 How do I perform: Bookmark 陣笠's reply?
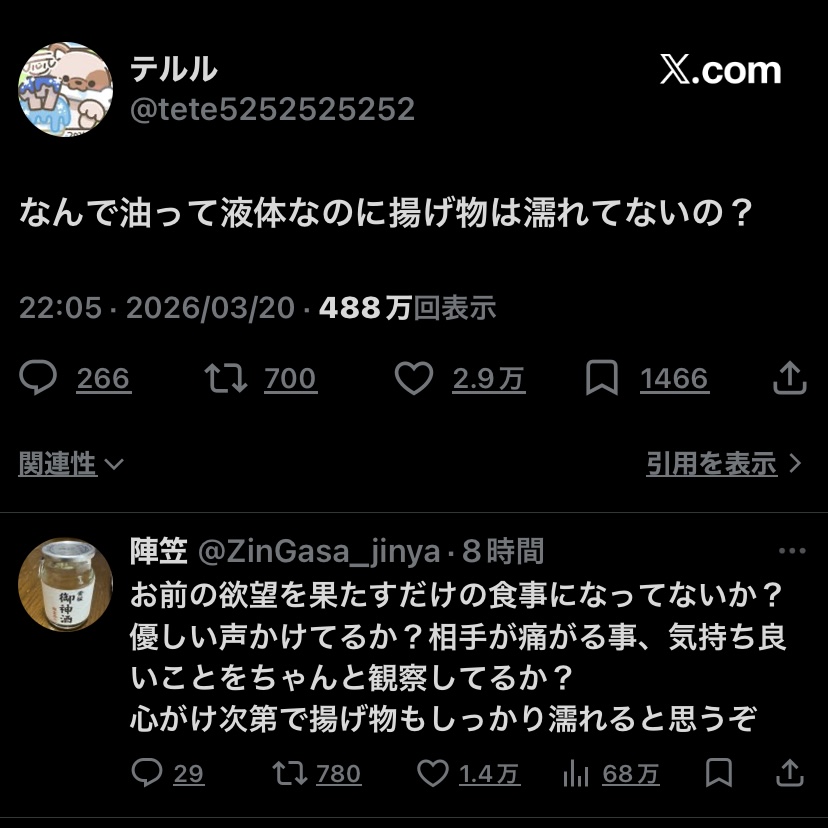(718, 773)
